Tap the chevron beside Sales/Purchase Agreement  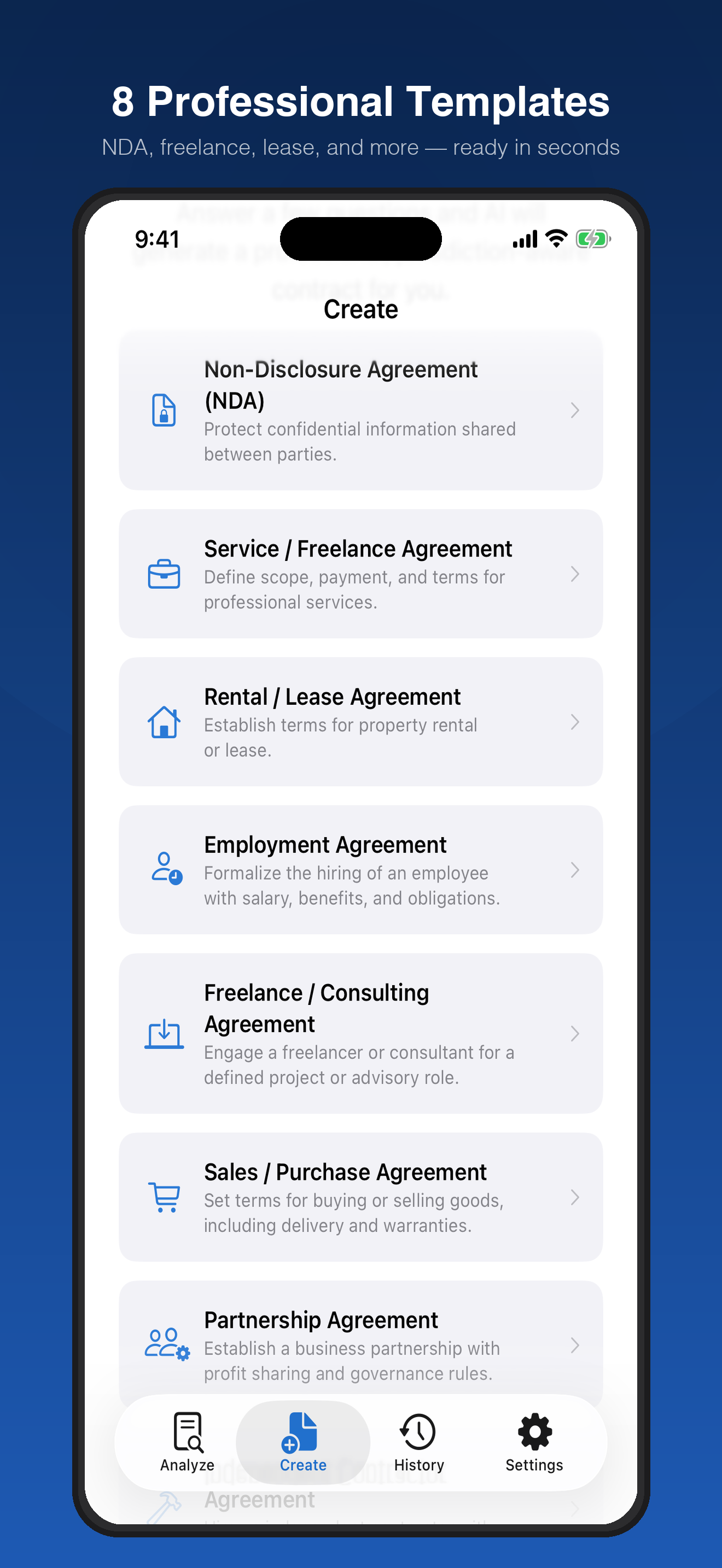pyautogui.click(x=576, y=1198)
